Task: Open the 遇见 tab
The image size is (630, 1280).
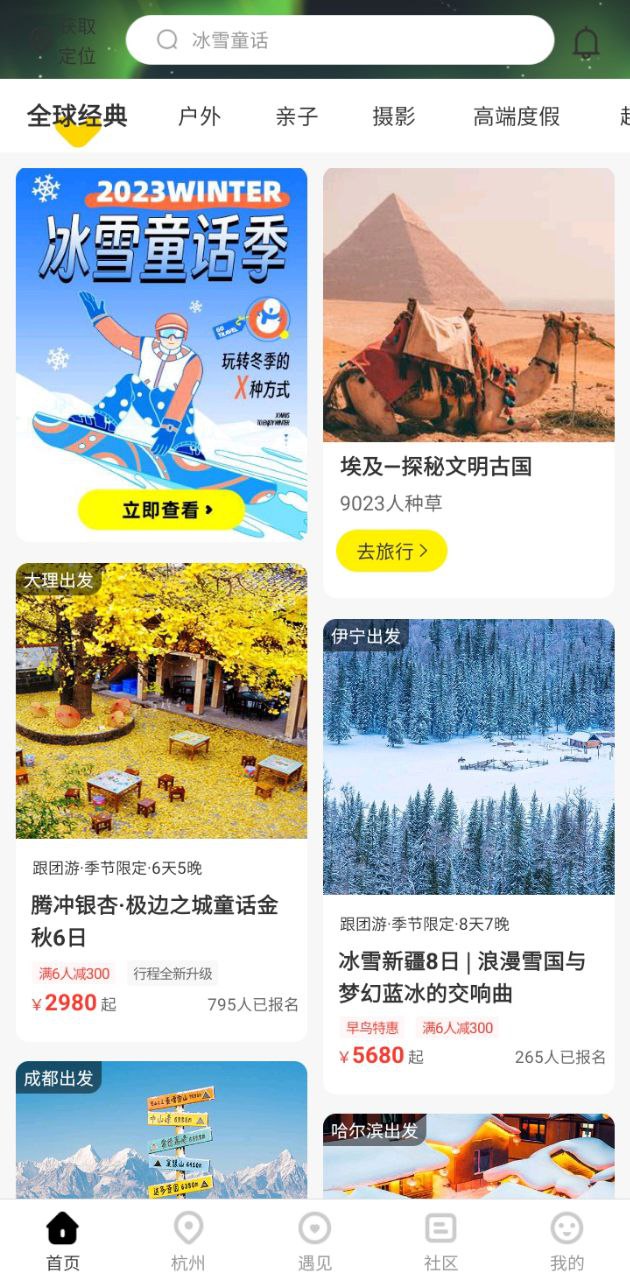Action: (x=314, y=1241)
